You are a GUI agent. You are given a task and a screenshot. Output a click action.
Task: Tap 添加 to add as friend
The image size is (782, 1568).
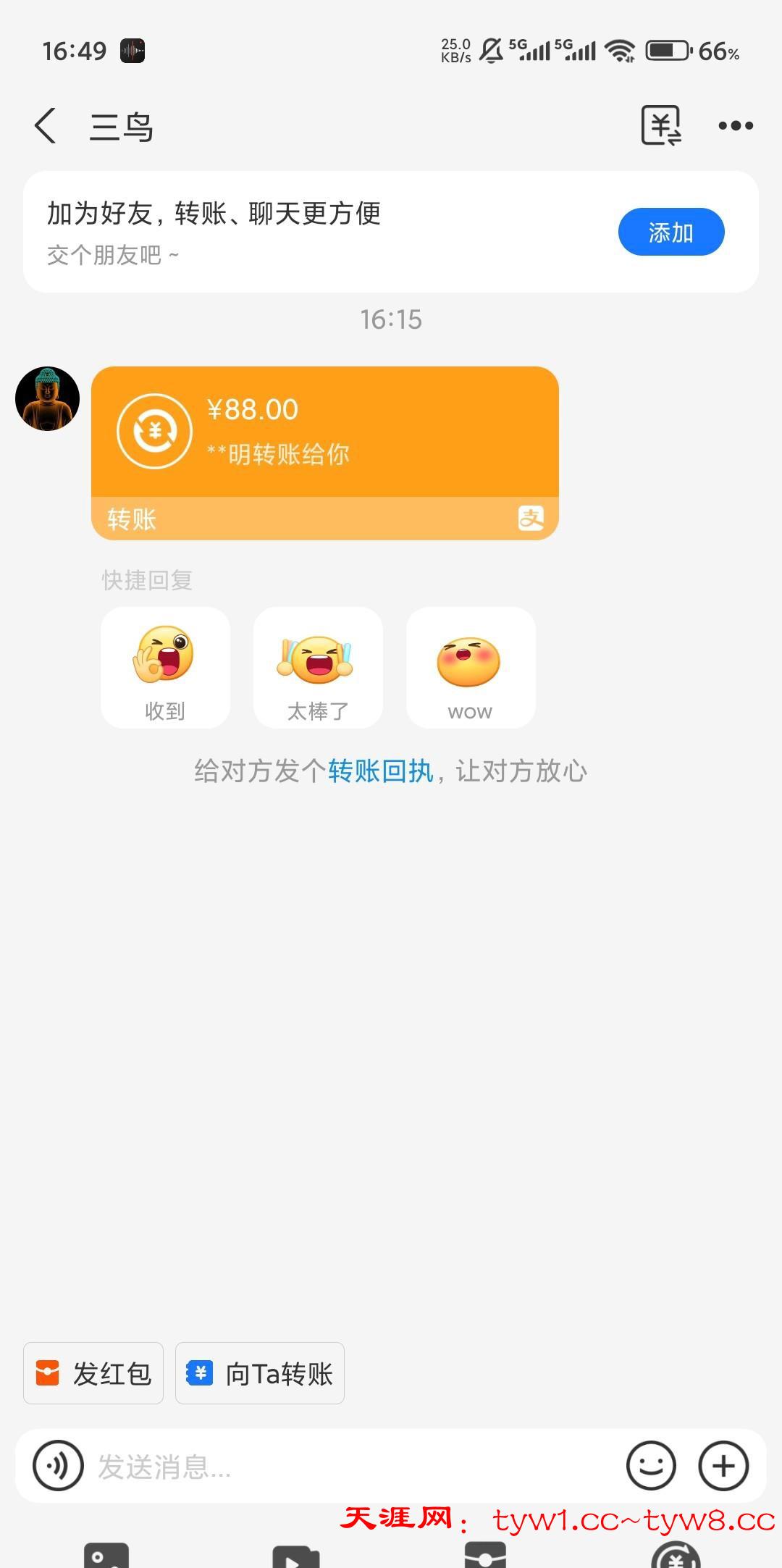[670, 232]
